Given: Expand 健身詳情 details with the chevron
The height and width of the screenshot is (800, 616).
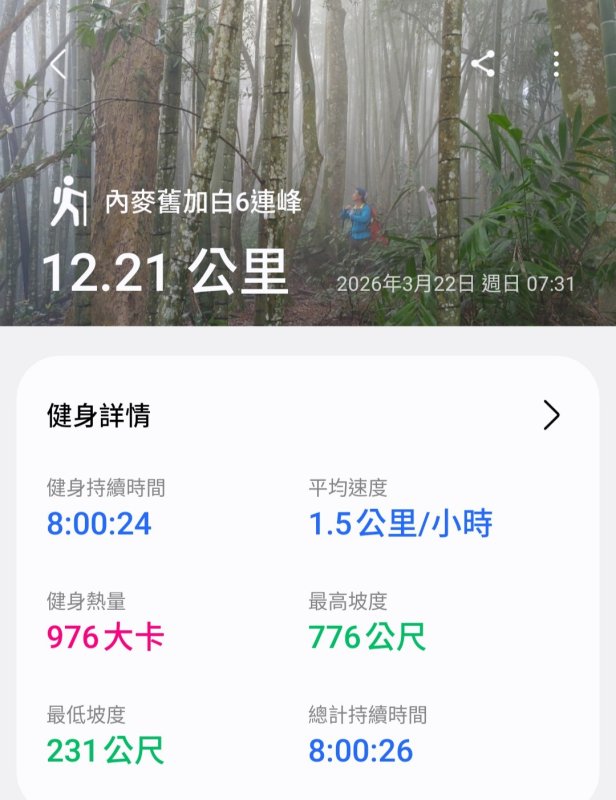Looking at the screenshot, I should [551, 415].
